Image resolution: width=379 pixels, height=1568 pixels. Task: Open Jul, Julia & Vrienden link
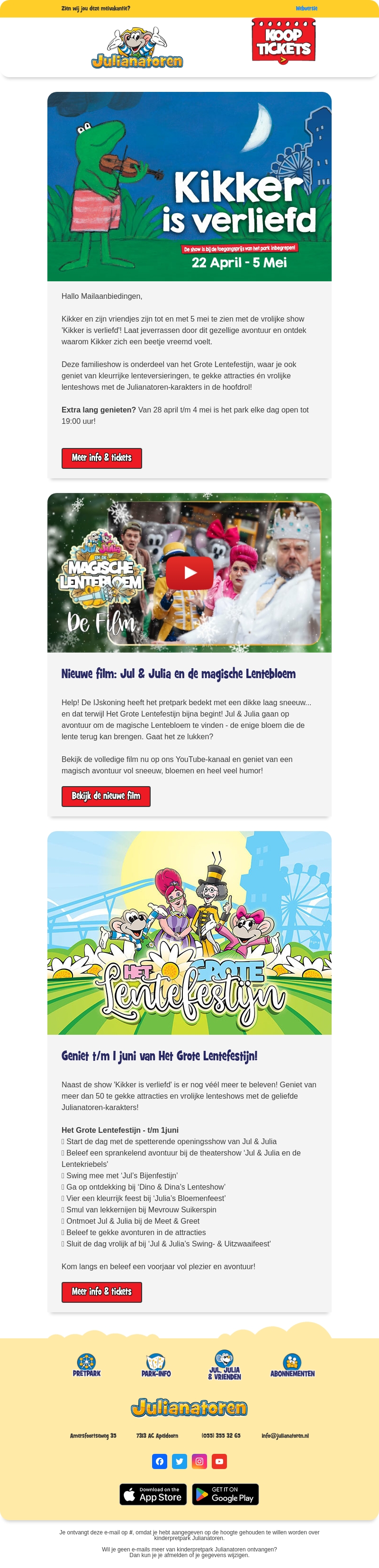tap(224, 1365)
